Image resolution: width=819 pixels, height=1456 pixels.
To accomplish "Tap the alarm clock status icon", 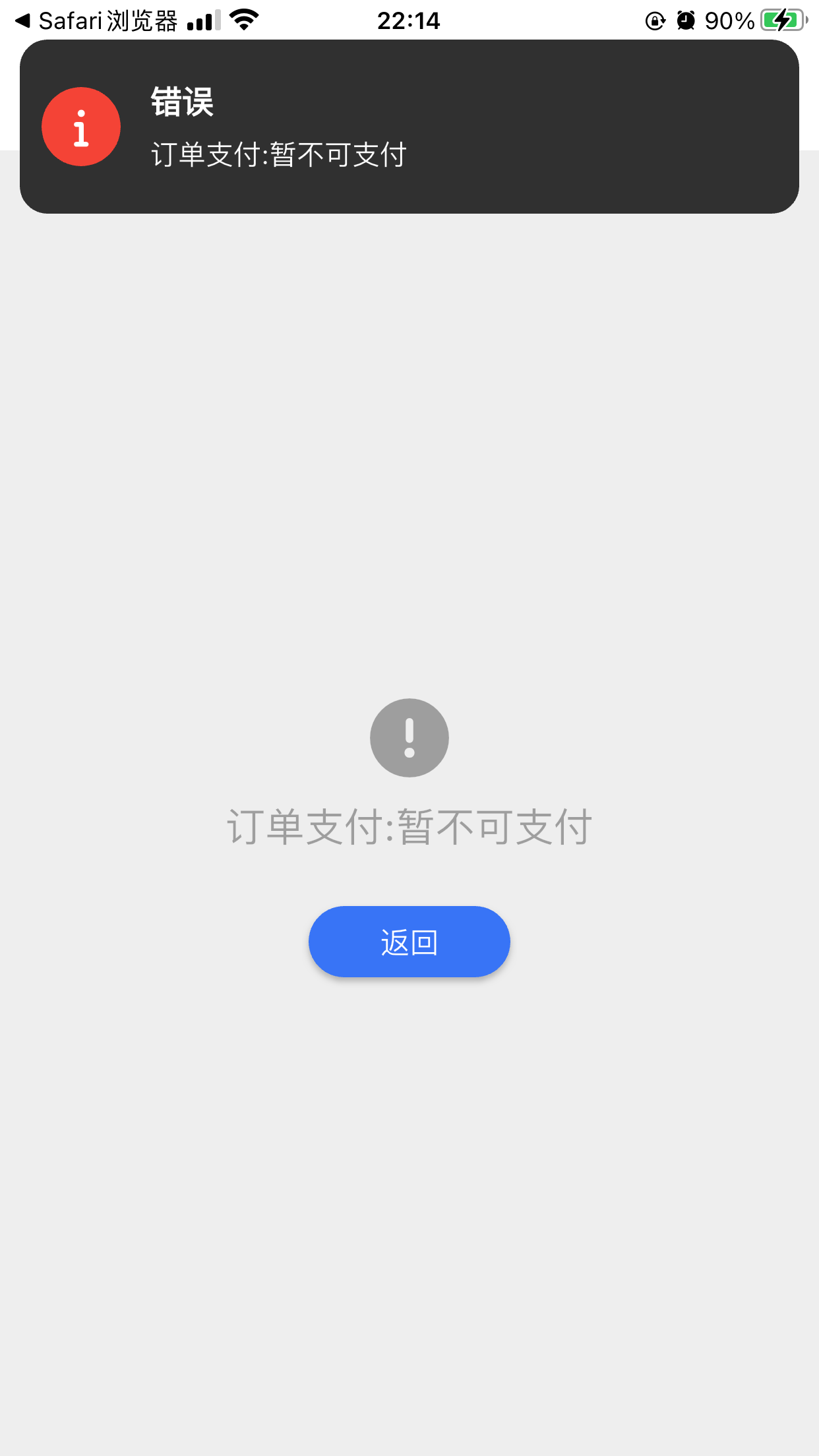I will point(686,21).
